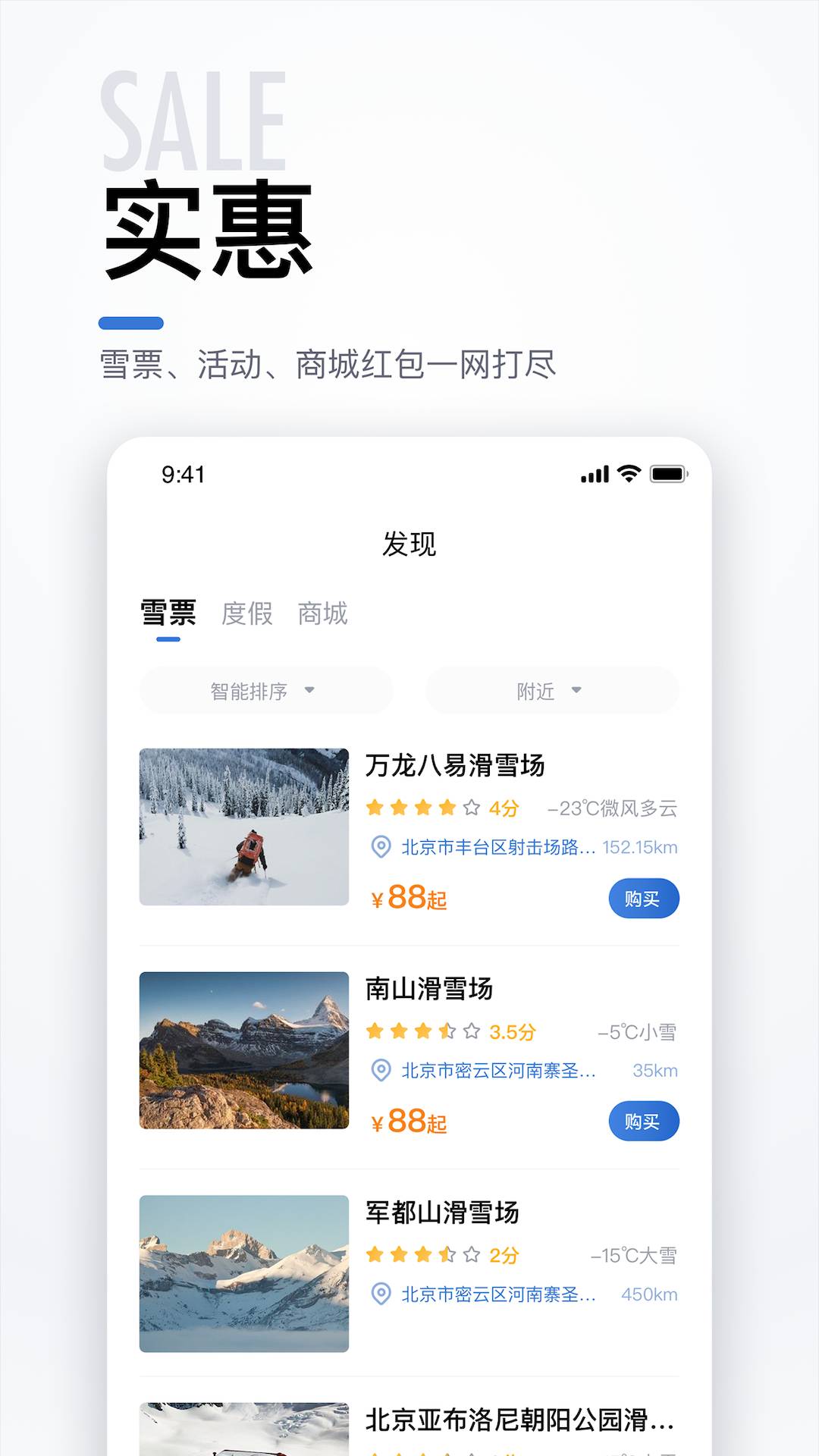Switch to the 度假 tab
This screenshot has width=819, height=1456.
pyautogui.click(x=246, y=615)
